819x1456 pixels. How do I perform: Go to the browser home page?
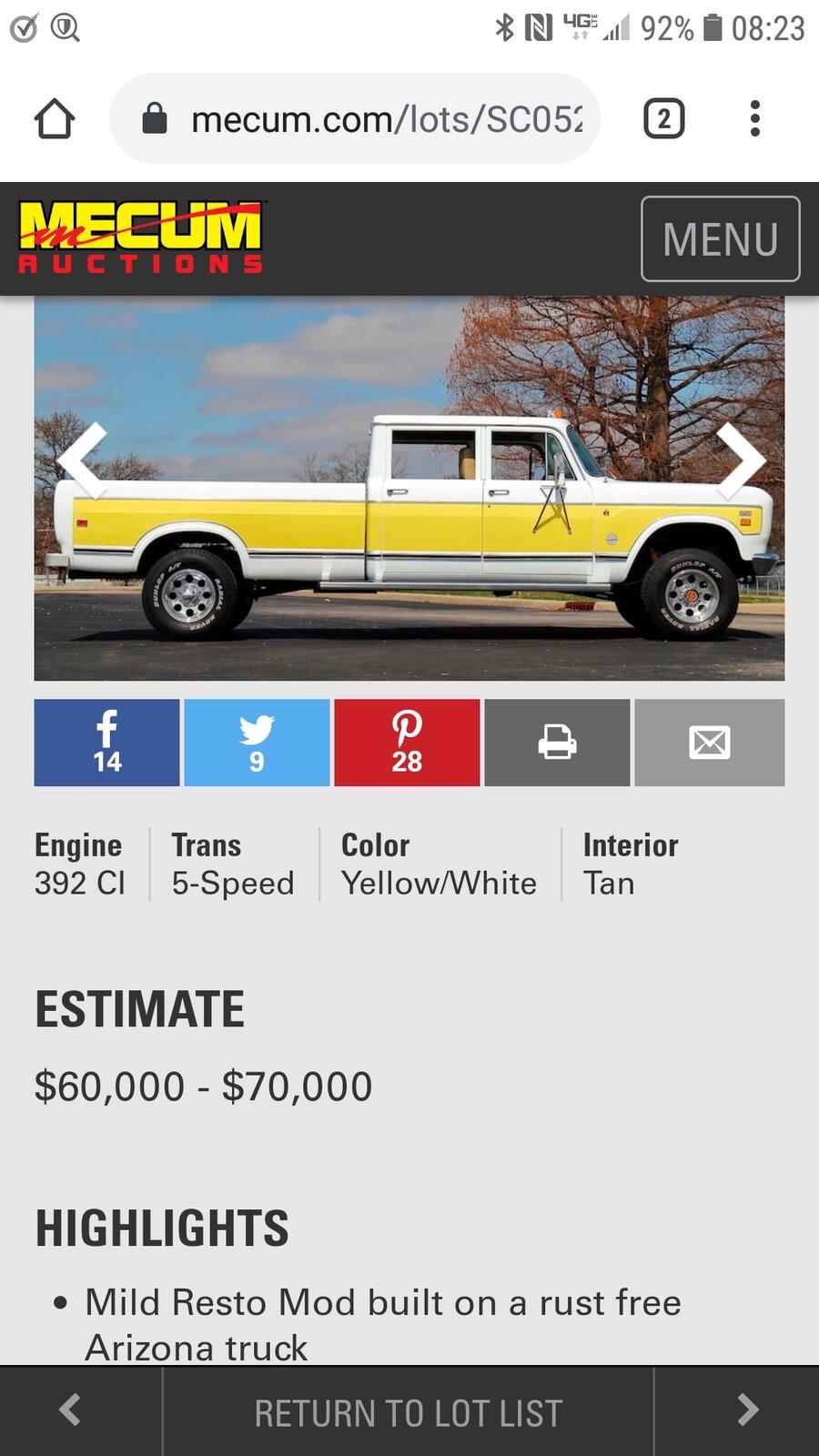pyautogui.click(x=55, y=119)
